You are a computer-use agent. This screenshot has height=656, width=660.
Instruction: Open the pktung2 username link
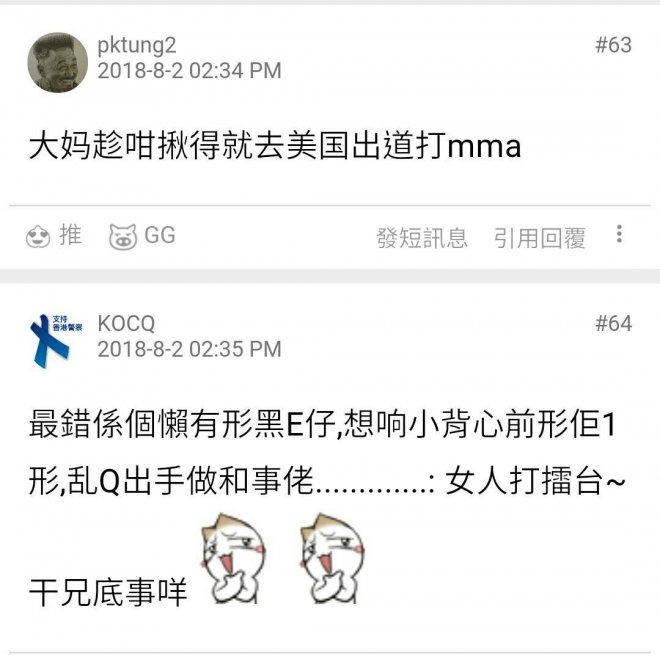point(139,45)
